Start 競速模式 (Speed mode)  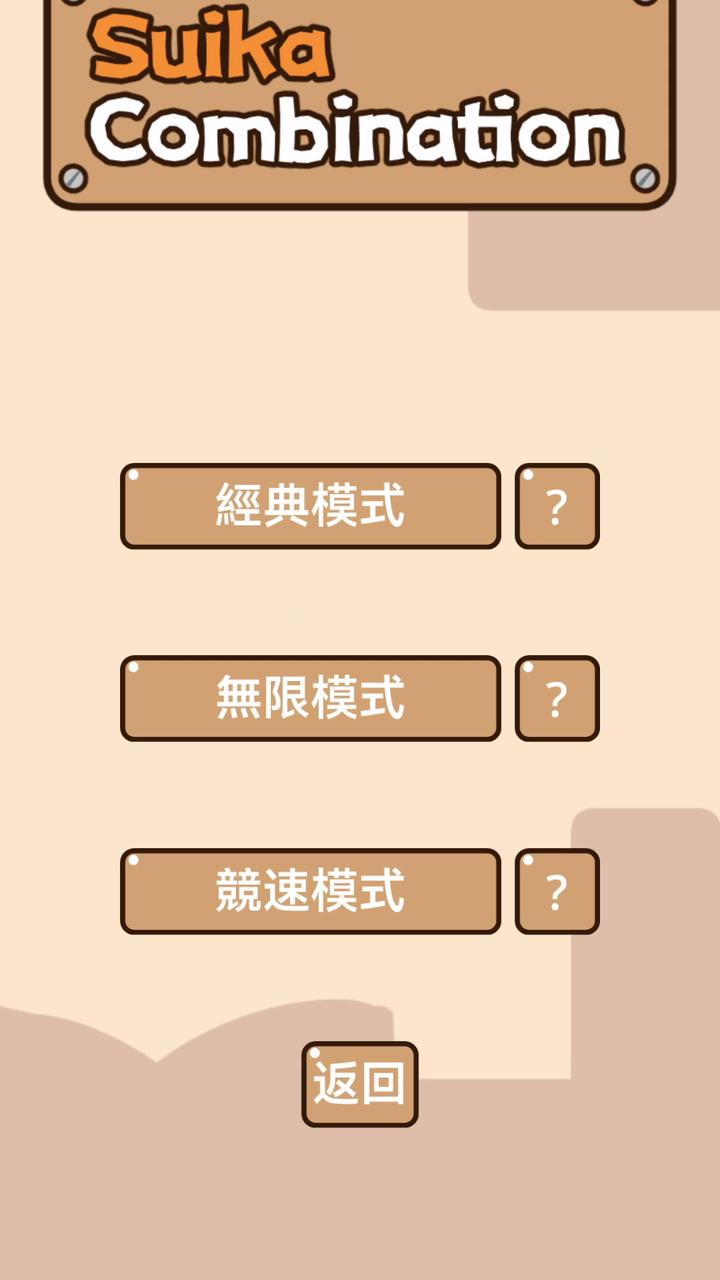[310, 891]
